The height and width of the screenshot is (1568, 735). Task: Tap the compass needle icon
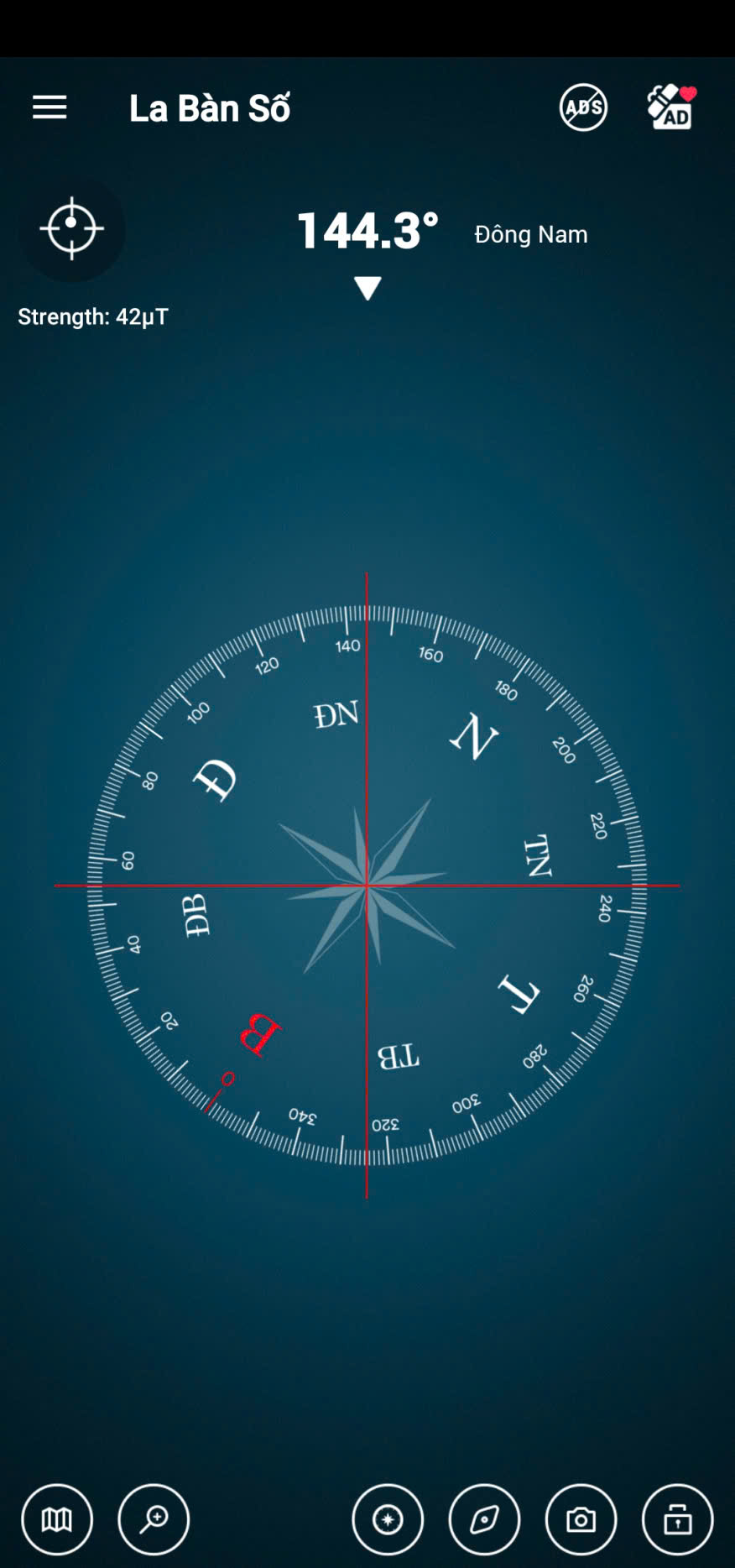[x=484, y=1519]
